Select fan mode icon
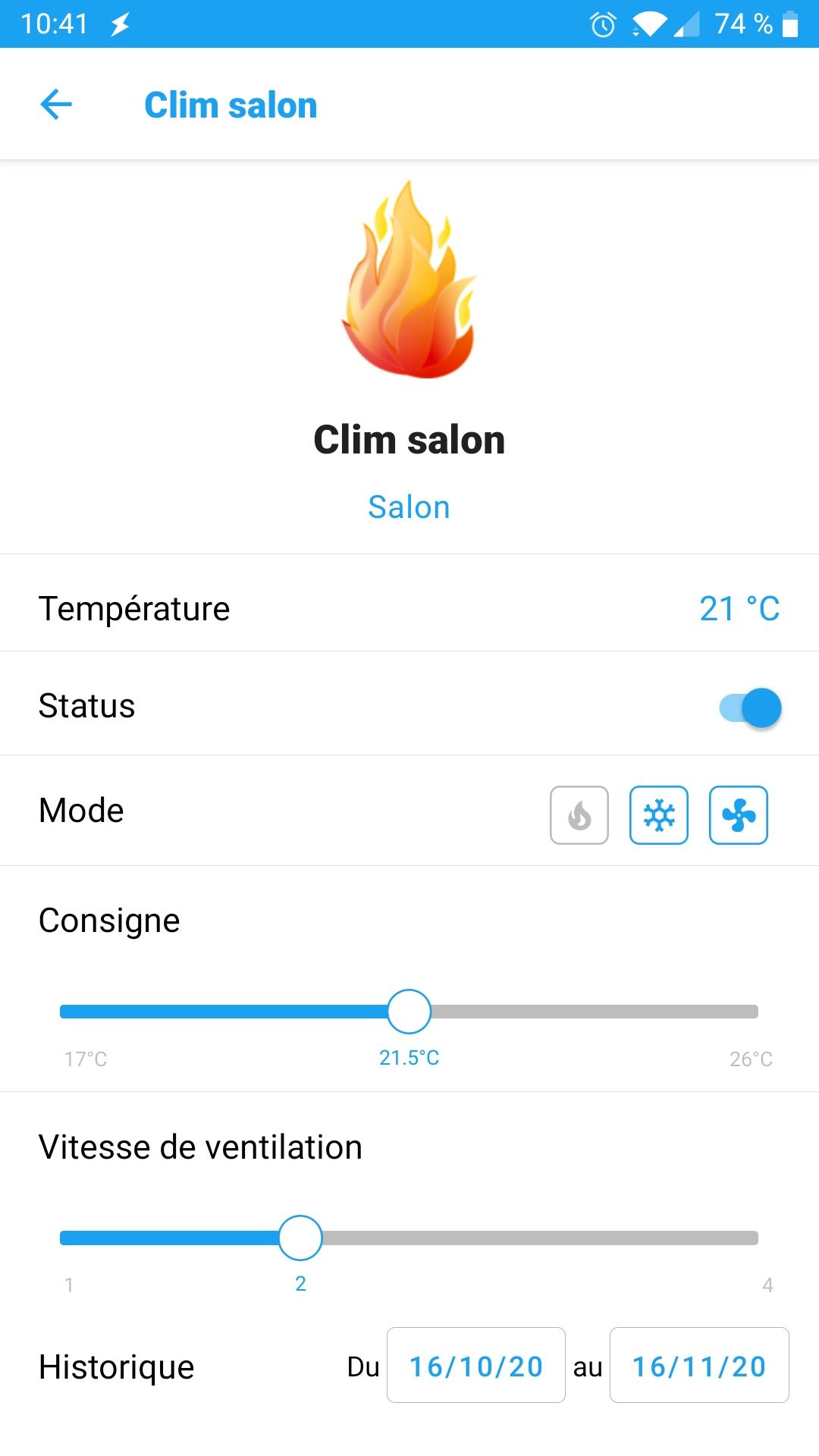 coord(739,815)
